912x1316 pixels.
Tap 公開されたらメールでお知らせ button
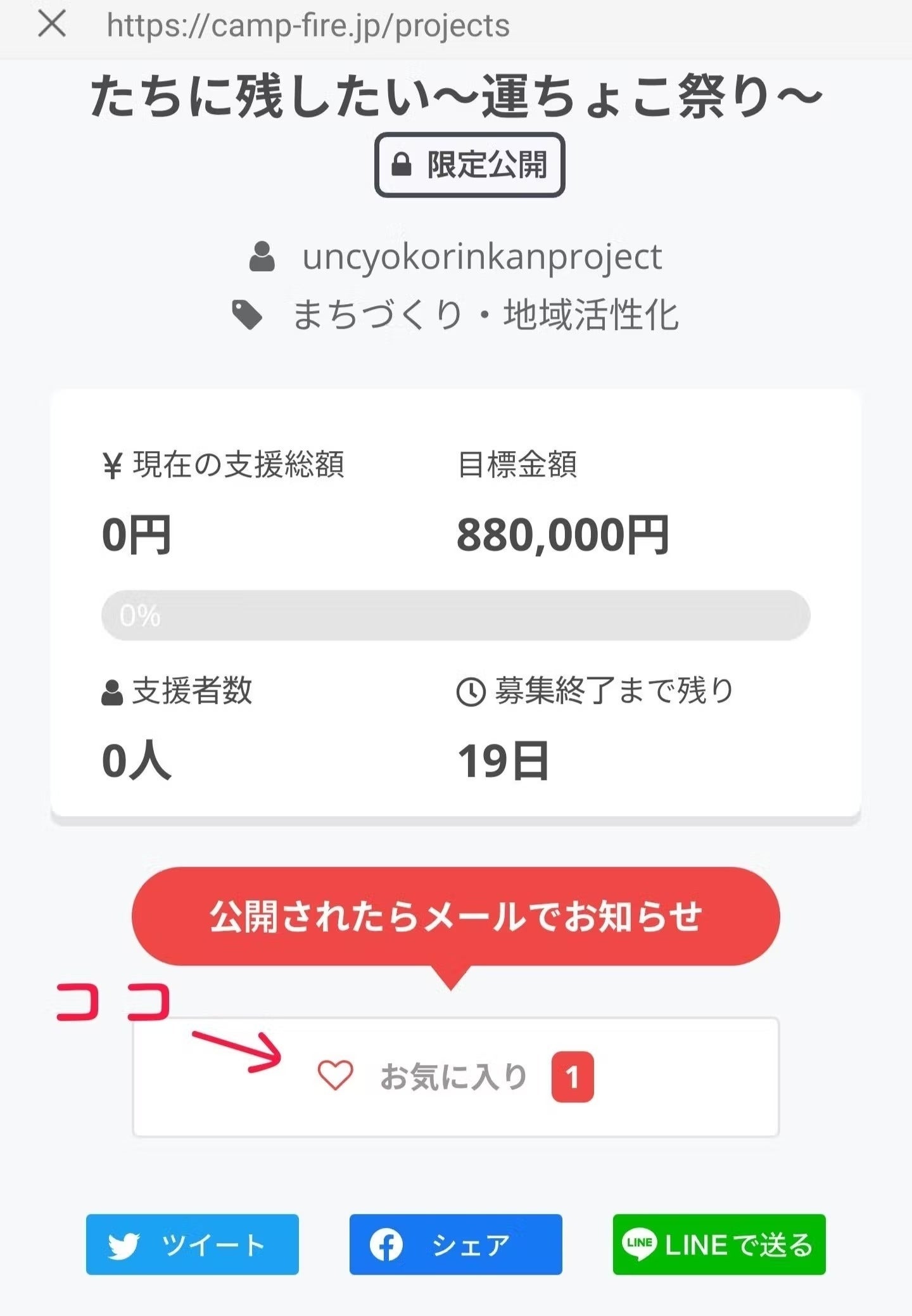click(x=455, y=916)
